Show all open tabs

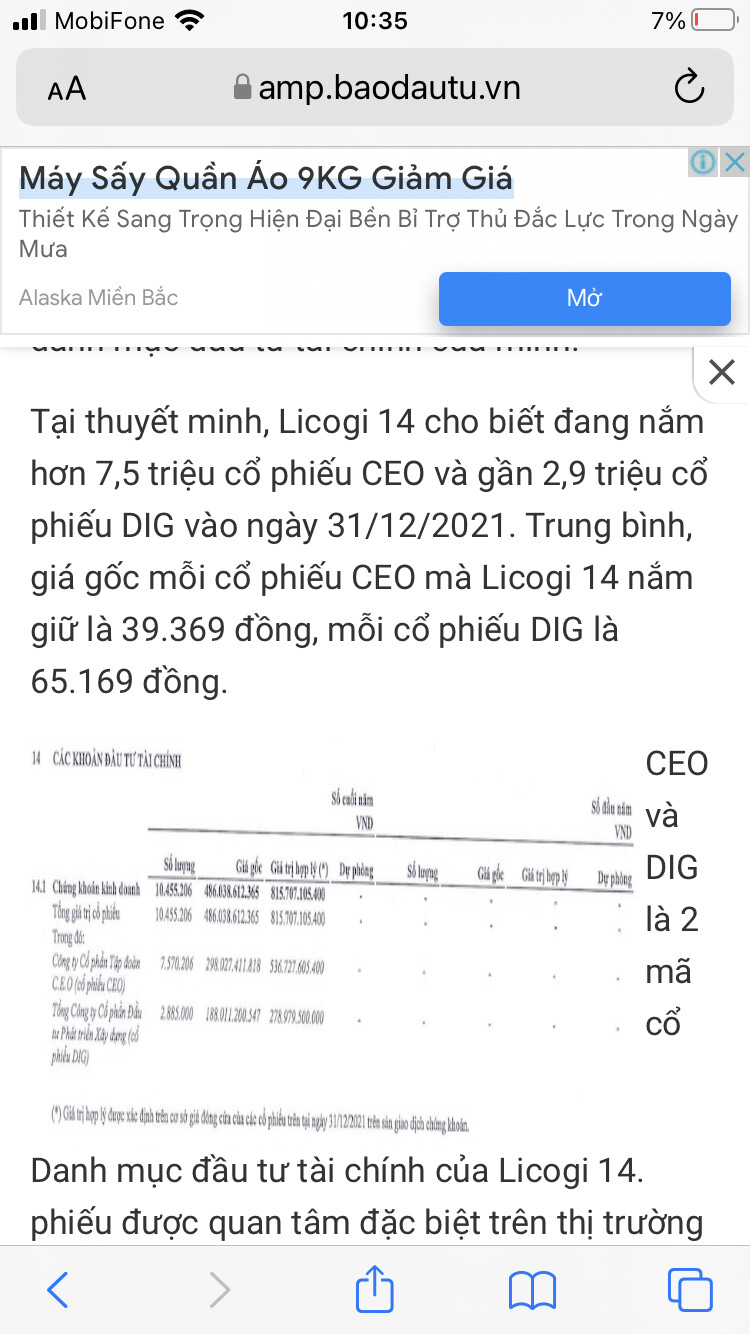[690, 1289]
